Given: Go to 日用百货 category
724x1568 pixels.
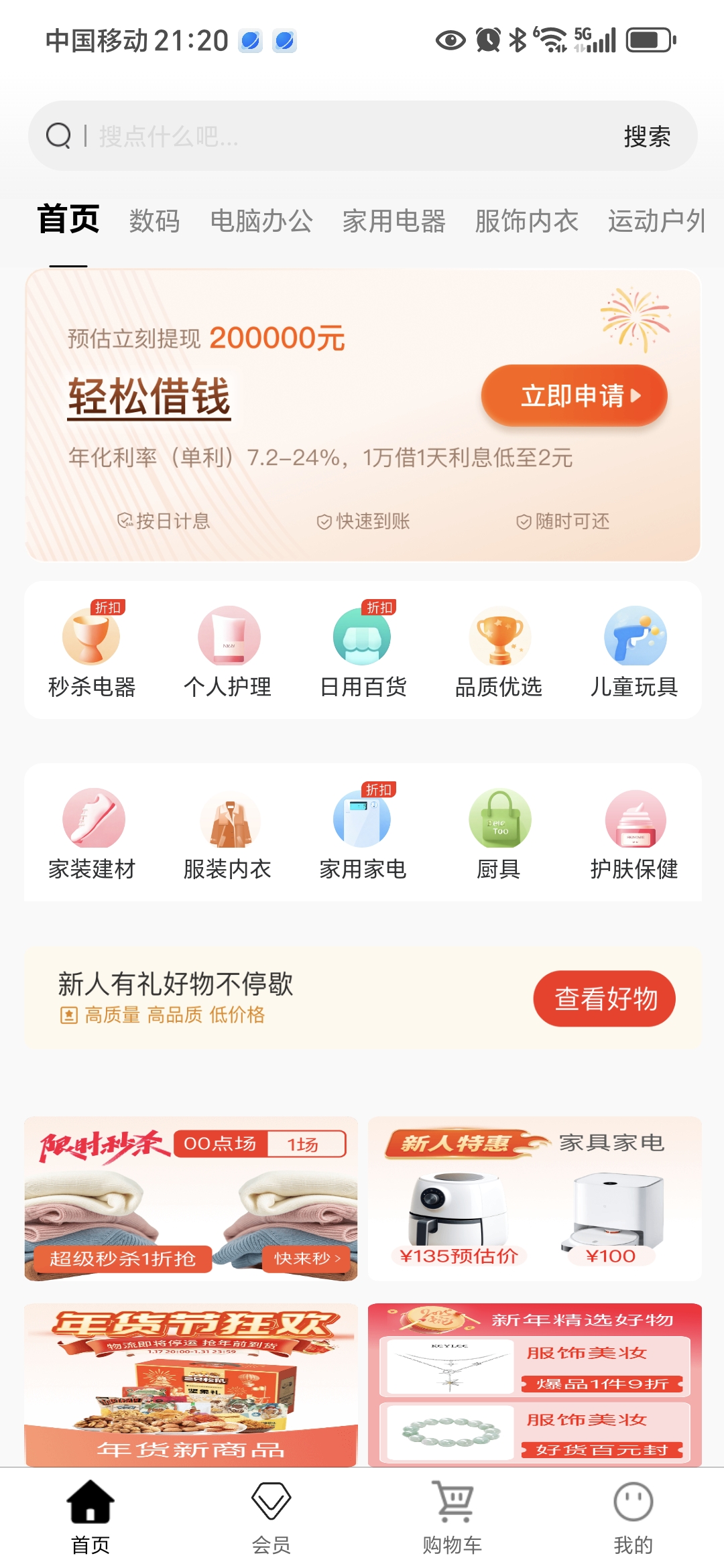Looking at the screenshot, I should click(x=363, y=651).
